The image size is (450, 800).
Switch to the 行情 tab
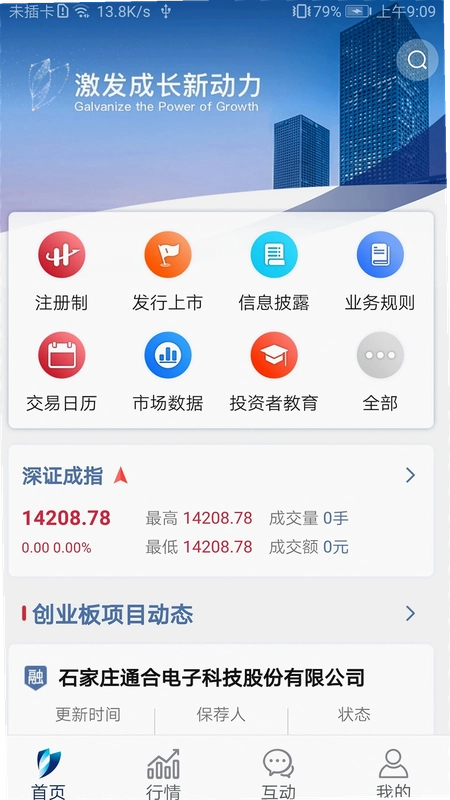[163, 773]
